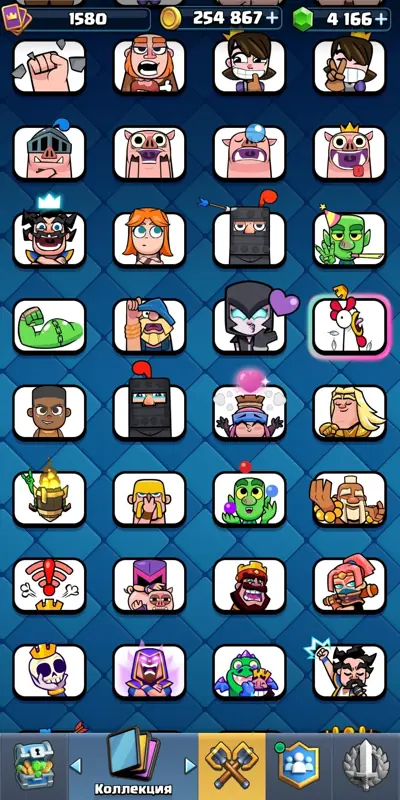Viewport: 400px width, 800px height.
Task: Choose the red no-WiFi signal emote
Action: click(49, 585)
